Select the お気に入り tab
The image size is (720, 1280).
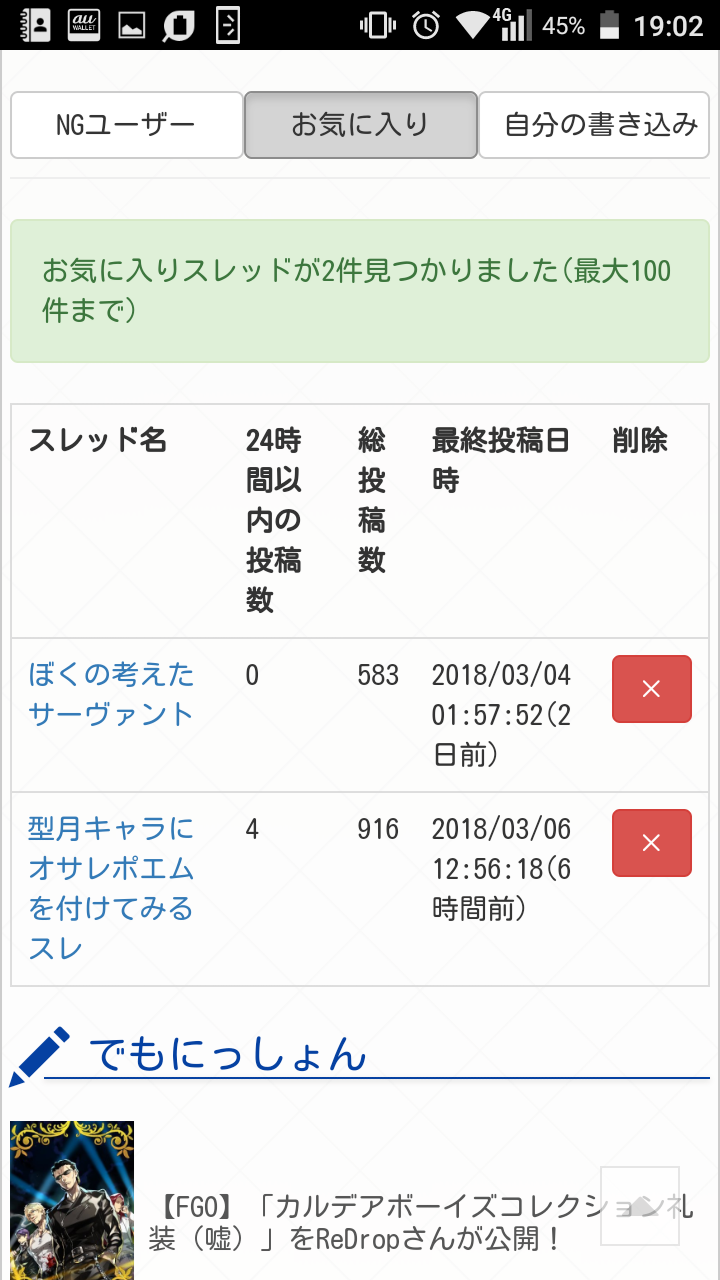pos(360,125)
